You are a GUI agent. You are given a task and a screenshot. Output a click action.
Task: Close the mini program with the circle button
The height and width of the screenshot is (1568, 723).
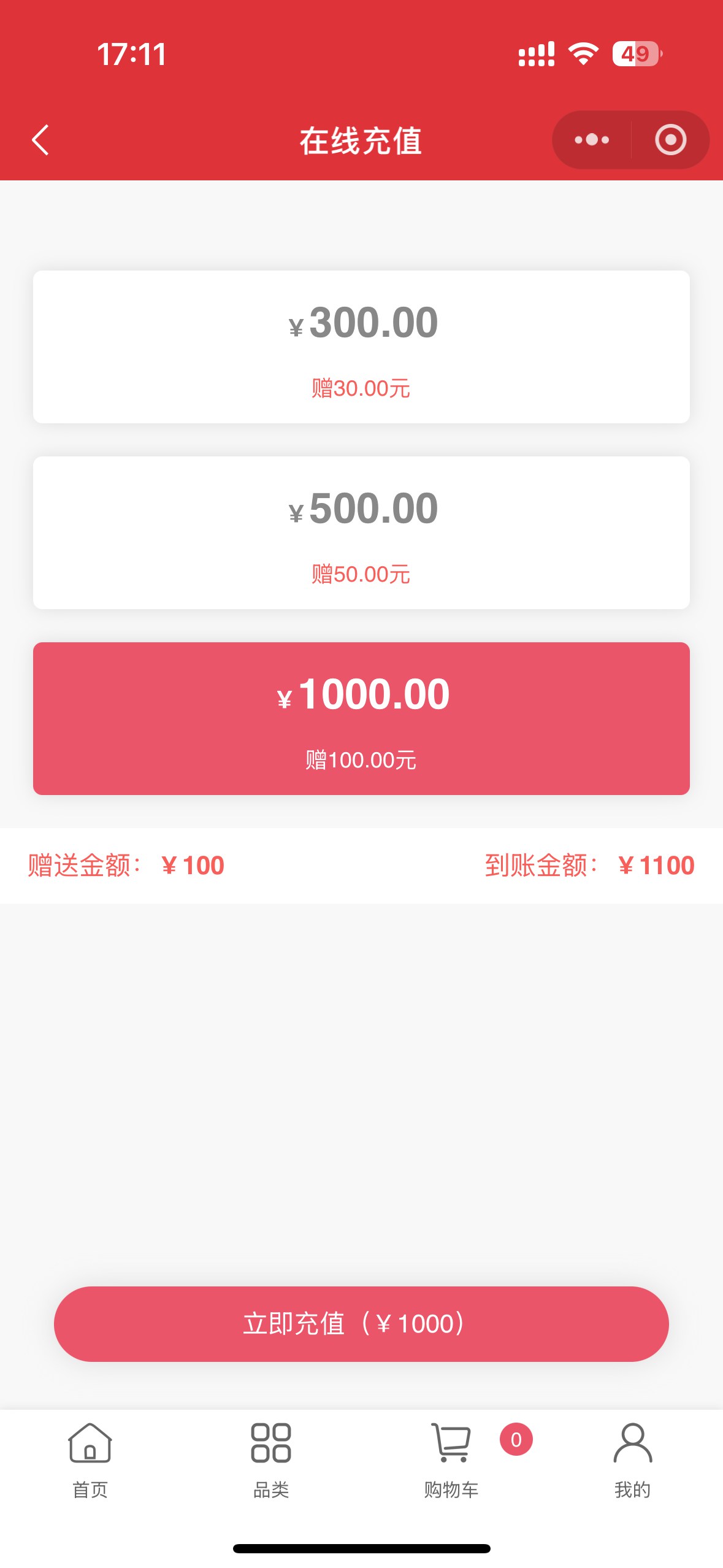pyautogui.click(x=670, y=140)
